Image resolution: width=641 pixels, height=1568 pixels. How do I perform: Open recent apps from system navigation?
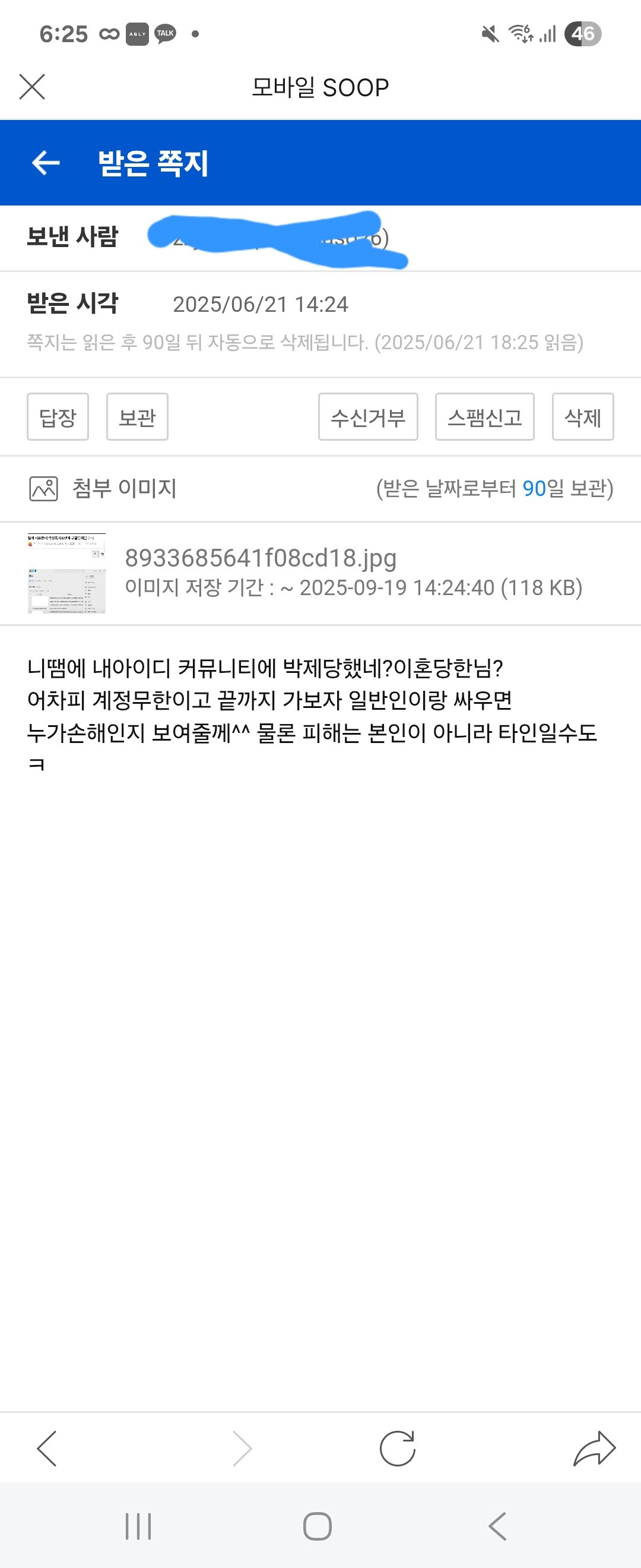pyautogui.click(x=138, y=1526)
